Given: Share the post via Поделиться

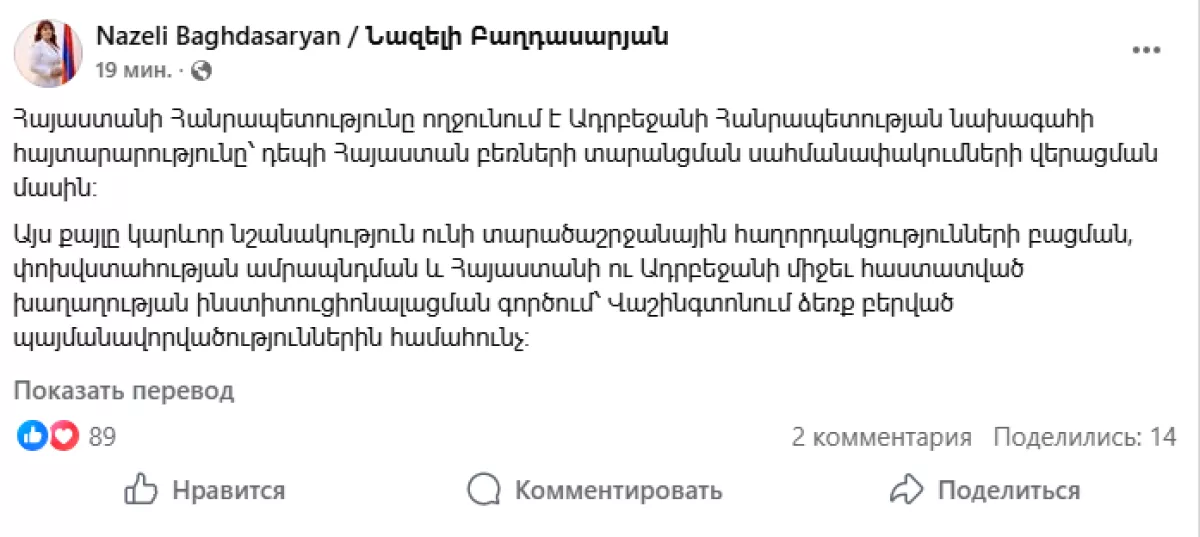Looking at the screenshot, I should pyautogui.click(x=985, y=490).
